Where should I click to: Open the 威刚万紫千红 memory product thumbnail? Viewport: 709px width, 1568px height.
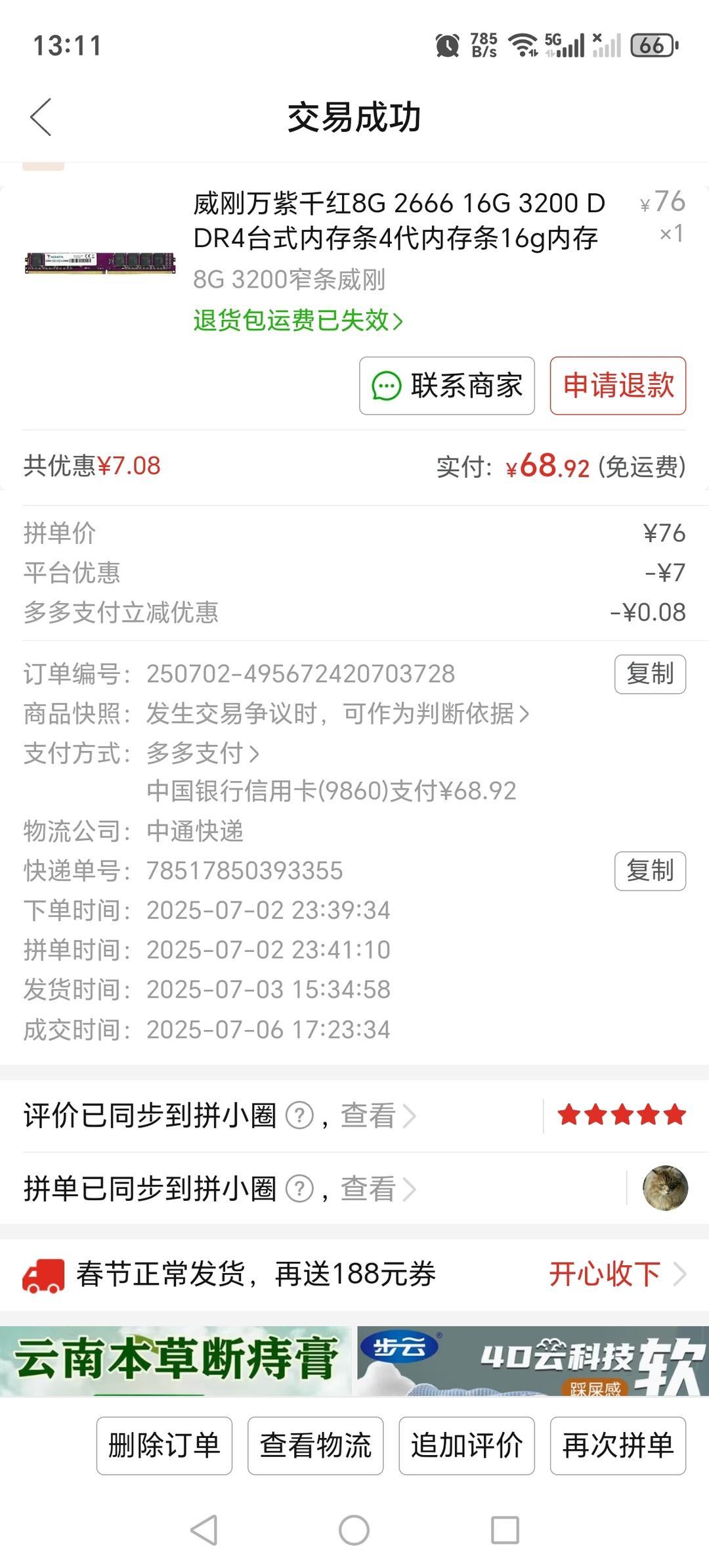click(x=100, y=262)
